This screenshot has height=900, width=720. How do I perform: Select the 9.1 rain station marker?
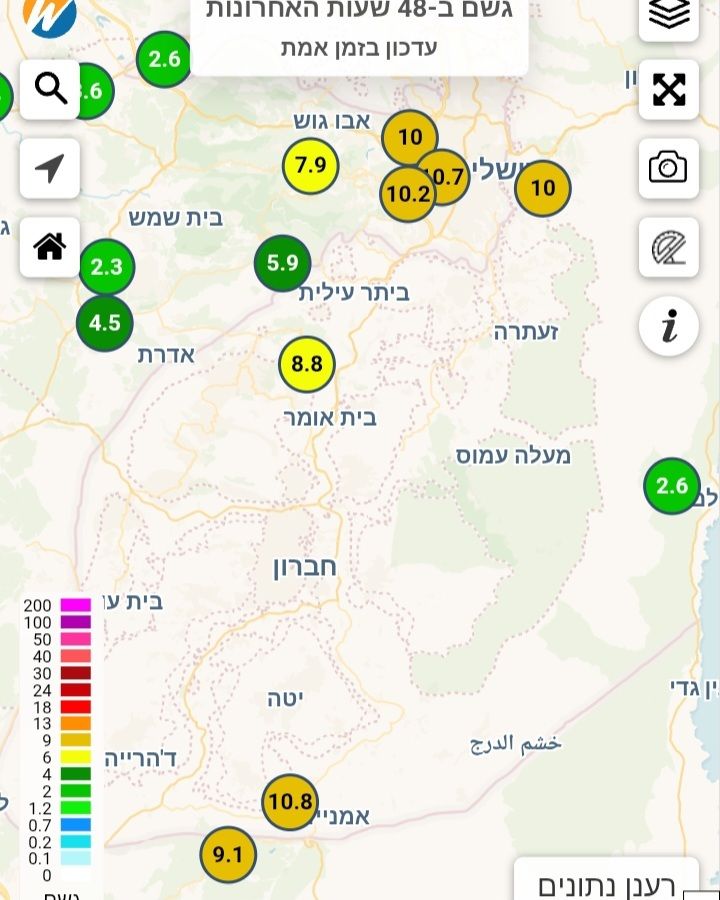(228, 855)
